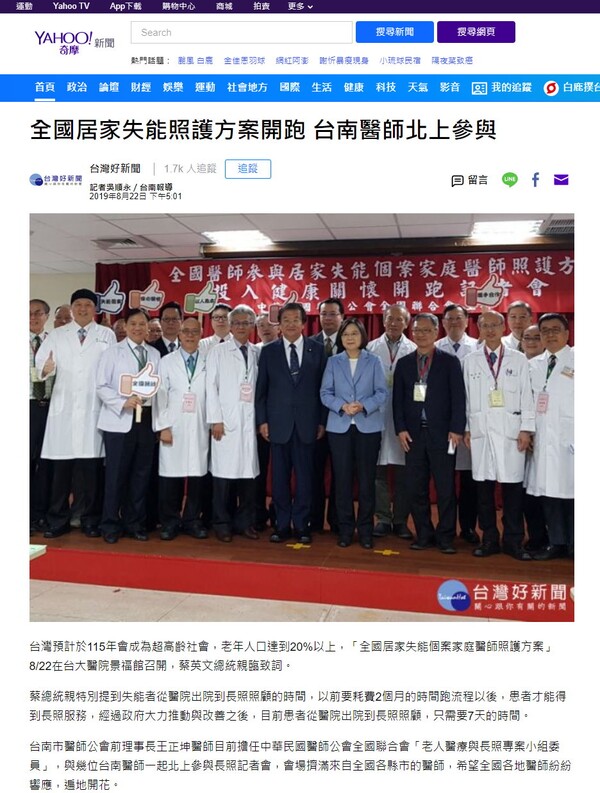Follow 台灣好新聞 with the 追蹤 button
The width and height of the screenshot is (600, 793).
click(247, 169)
